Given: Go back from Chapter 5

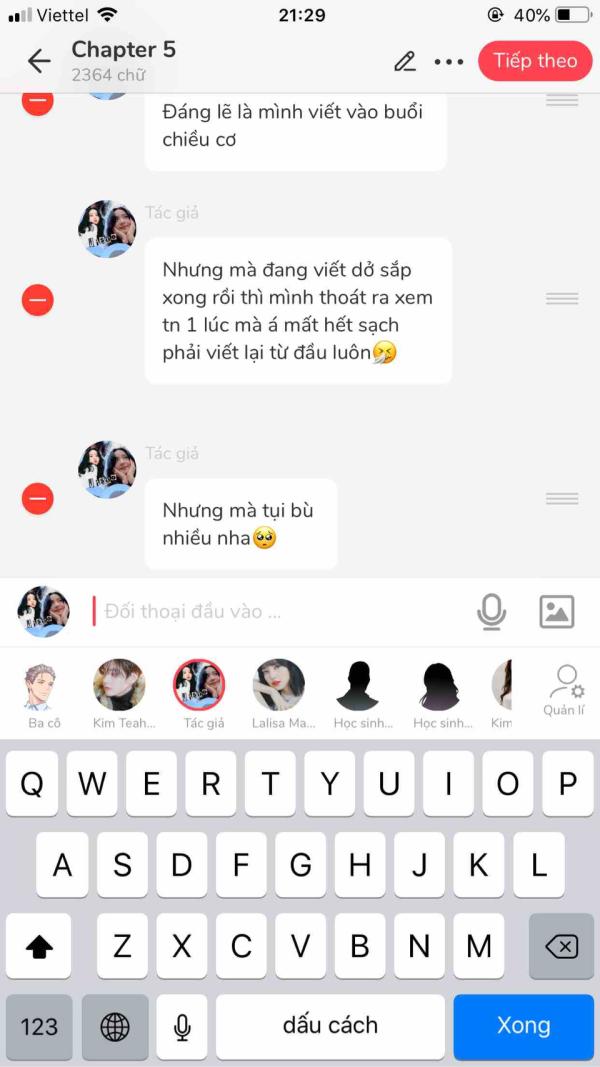Looking at the screenshot, I should [39, 61].
